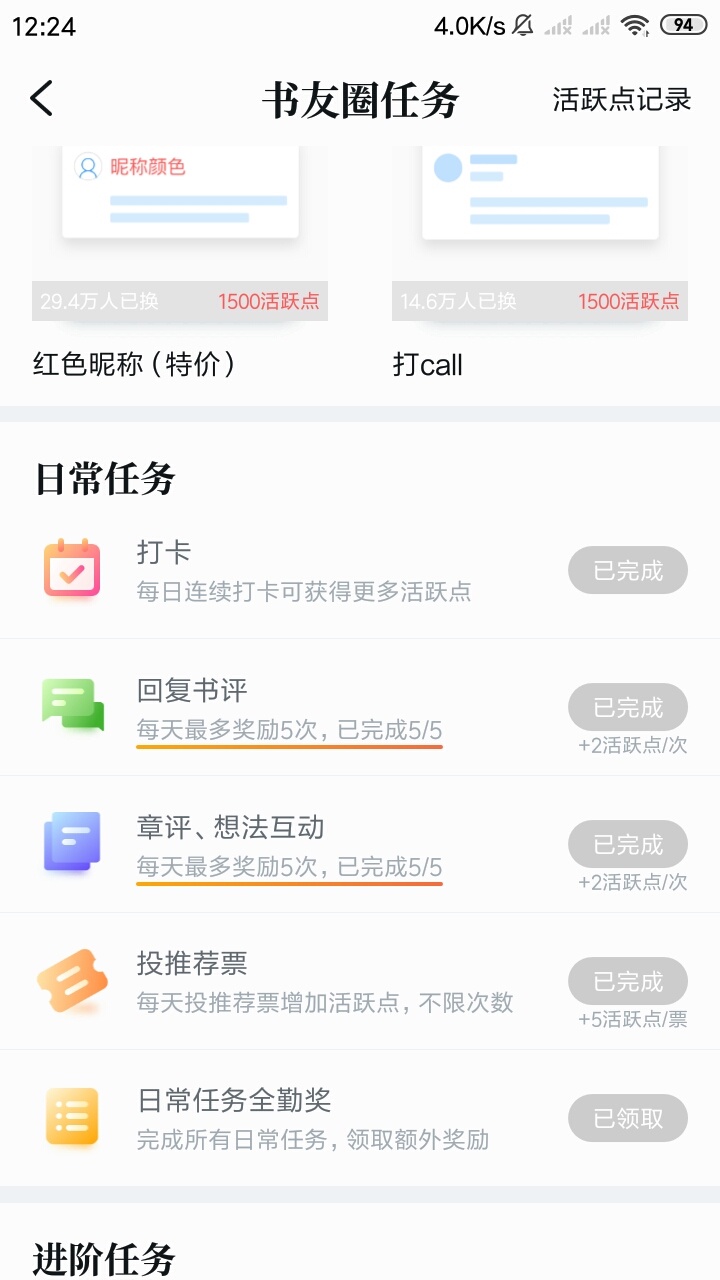Tap 已完成 button for 回复书评
This screenshot has width=720, height=1280.
(628, 708)
